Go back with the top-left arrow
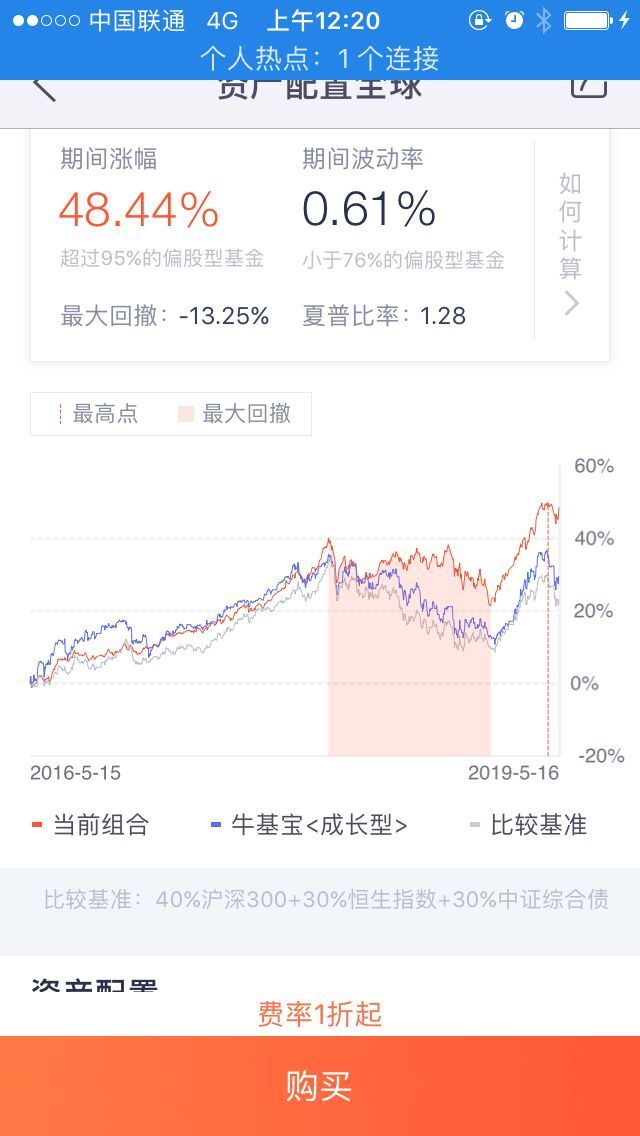 pos(45,91)
